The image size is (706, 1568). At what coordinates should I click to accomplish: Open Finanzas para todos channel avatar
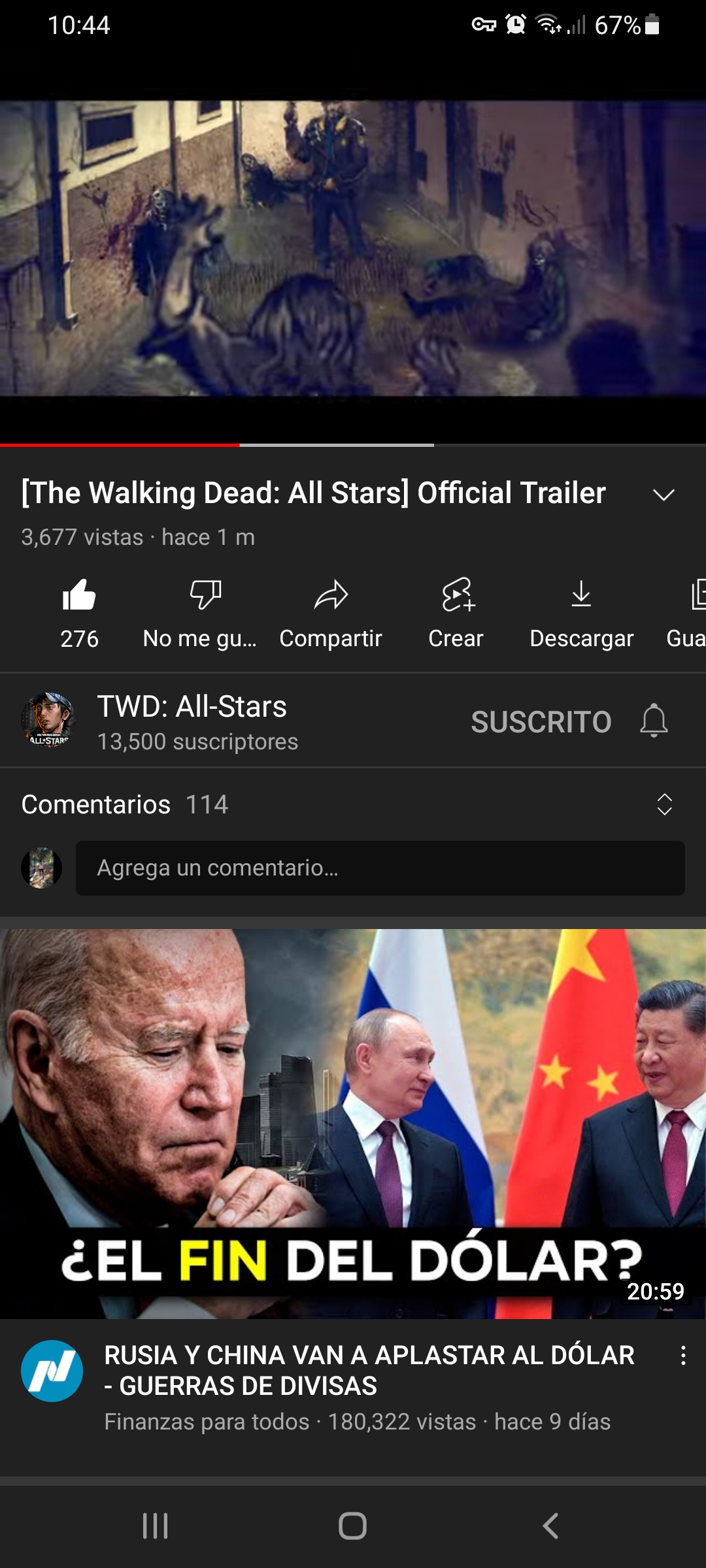point(52,1371)
